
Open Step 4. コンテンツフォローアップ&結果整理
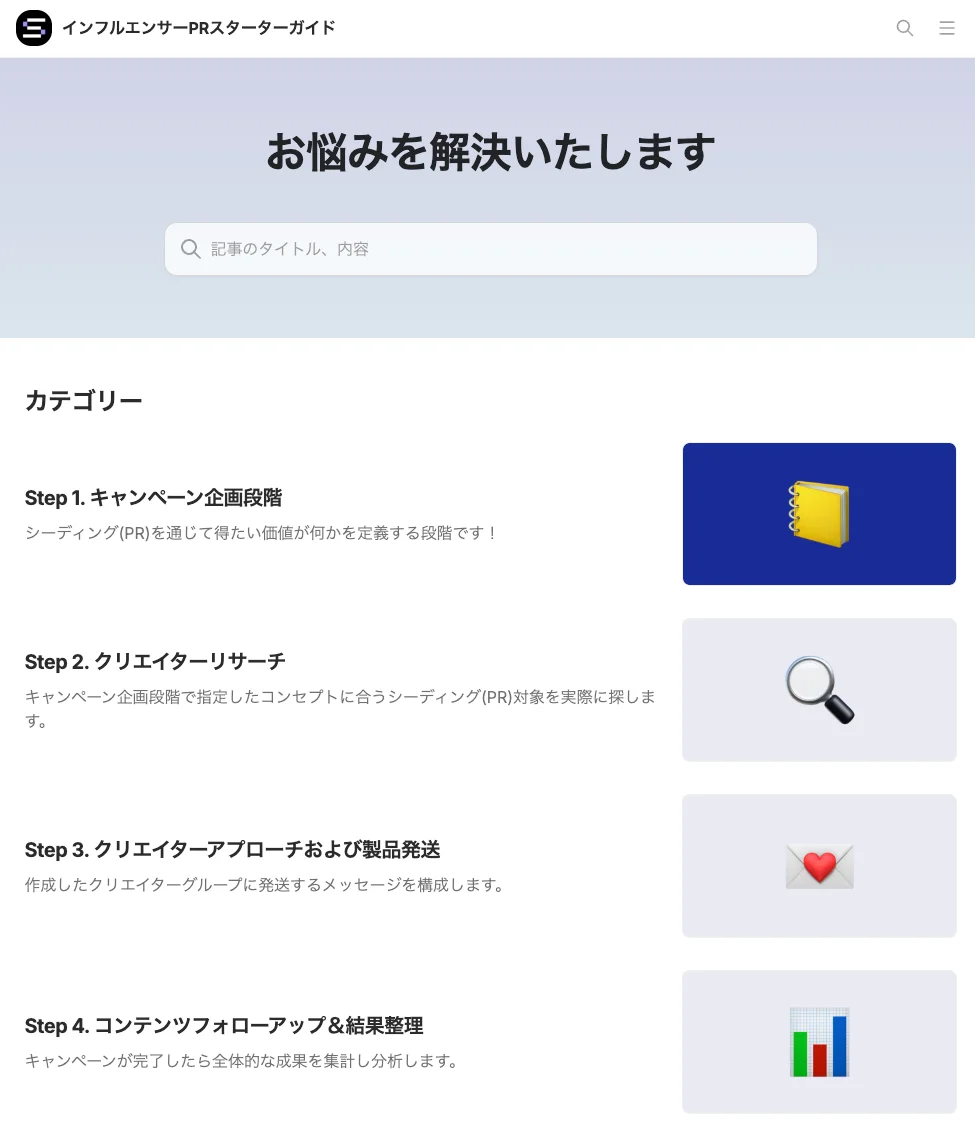tap(224, 1025)
